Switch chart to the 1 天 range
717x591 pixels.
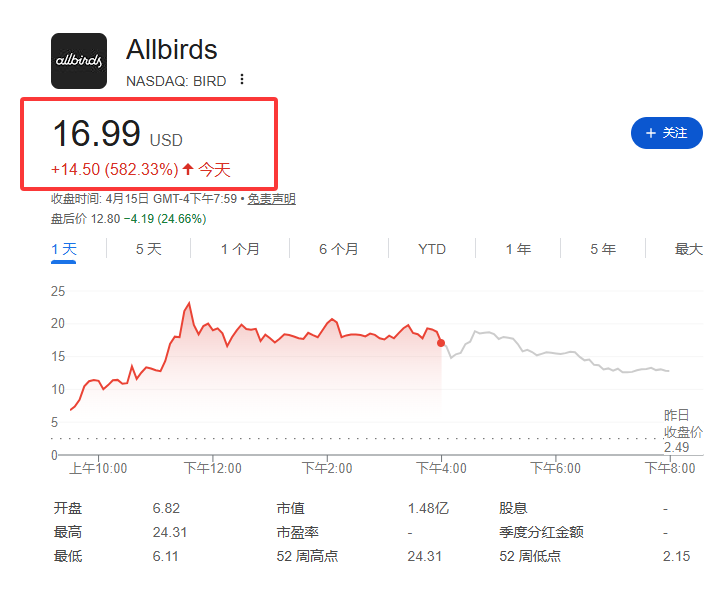(64, 249)
